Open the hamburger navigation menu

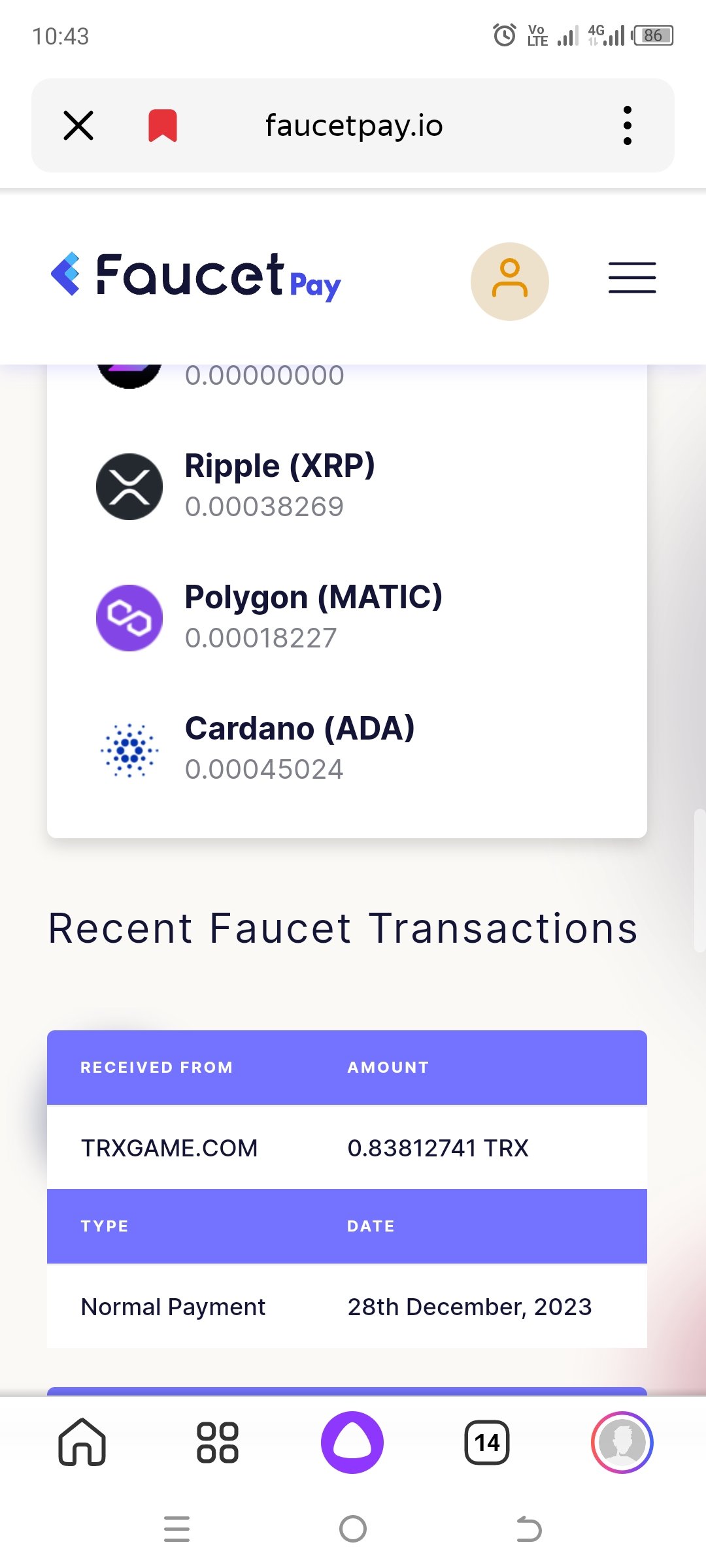[x=632, y=278]
